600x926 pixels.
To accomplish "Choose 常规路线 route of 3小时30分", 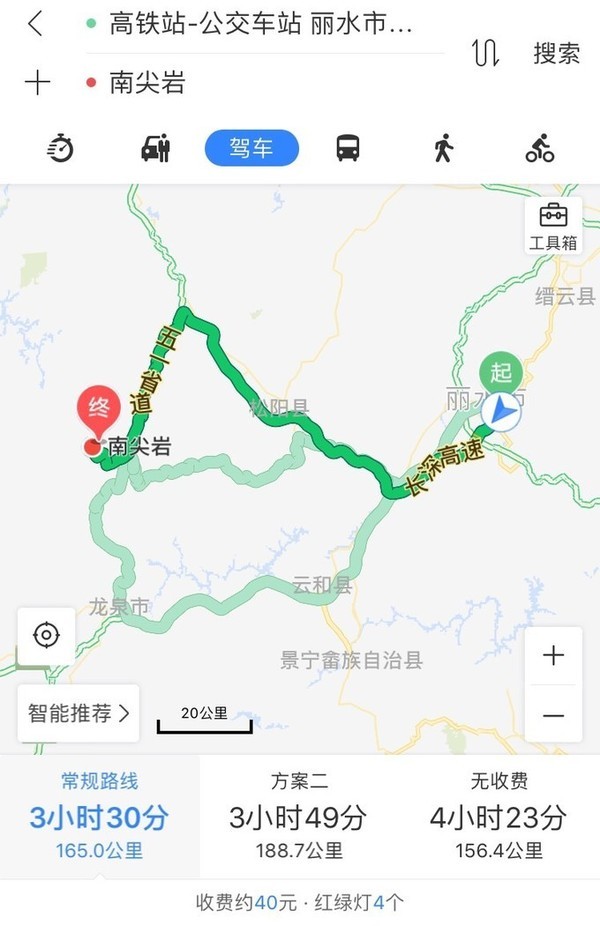I will pos(100,816).
